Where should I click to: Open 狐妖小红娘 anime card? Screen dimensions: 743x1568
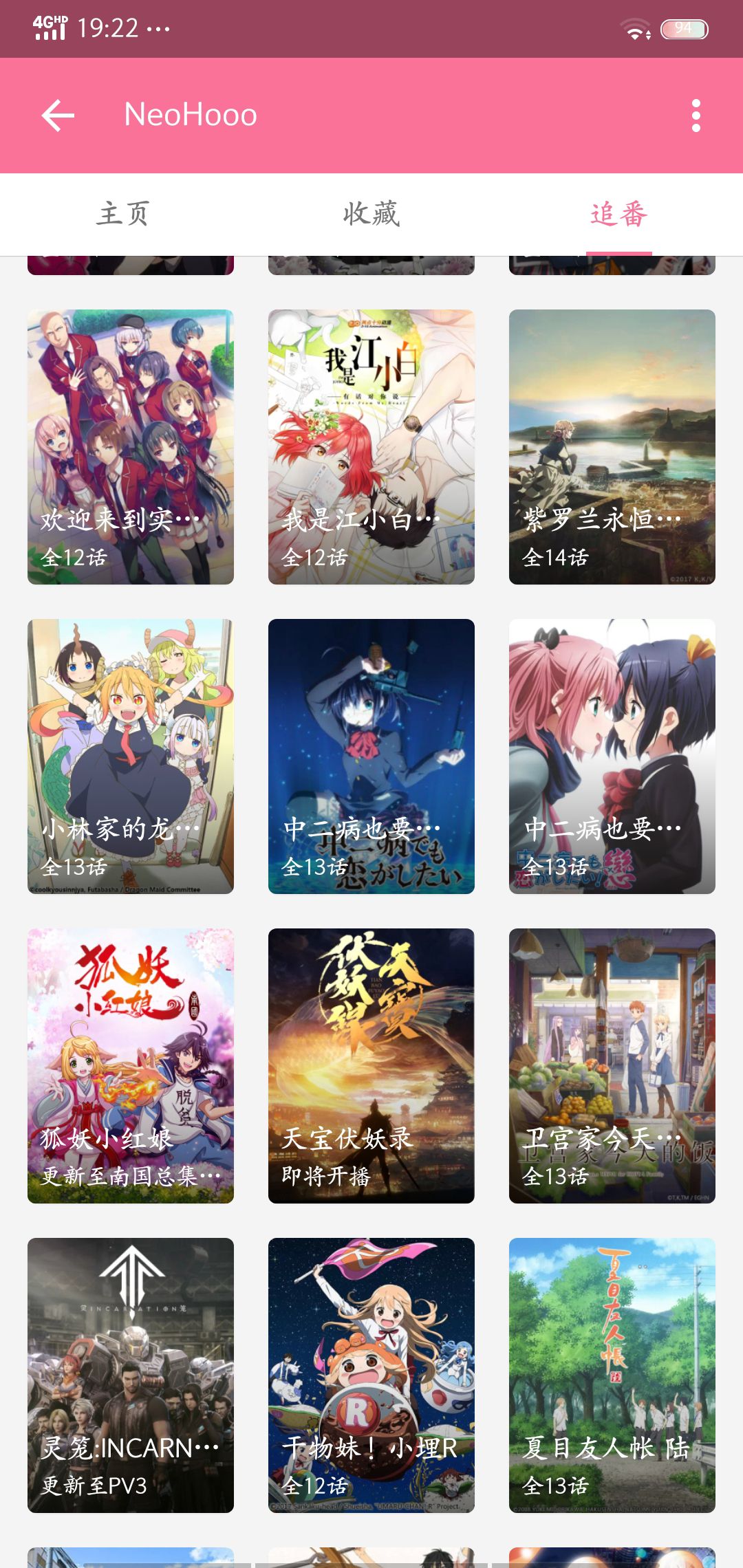pyautogui.click(x=131, y=1066)
